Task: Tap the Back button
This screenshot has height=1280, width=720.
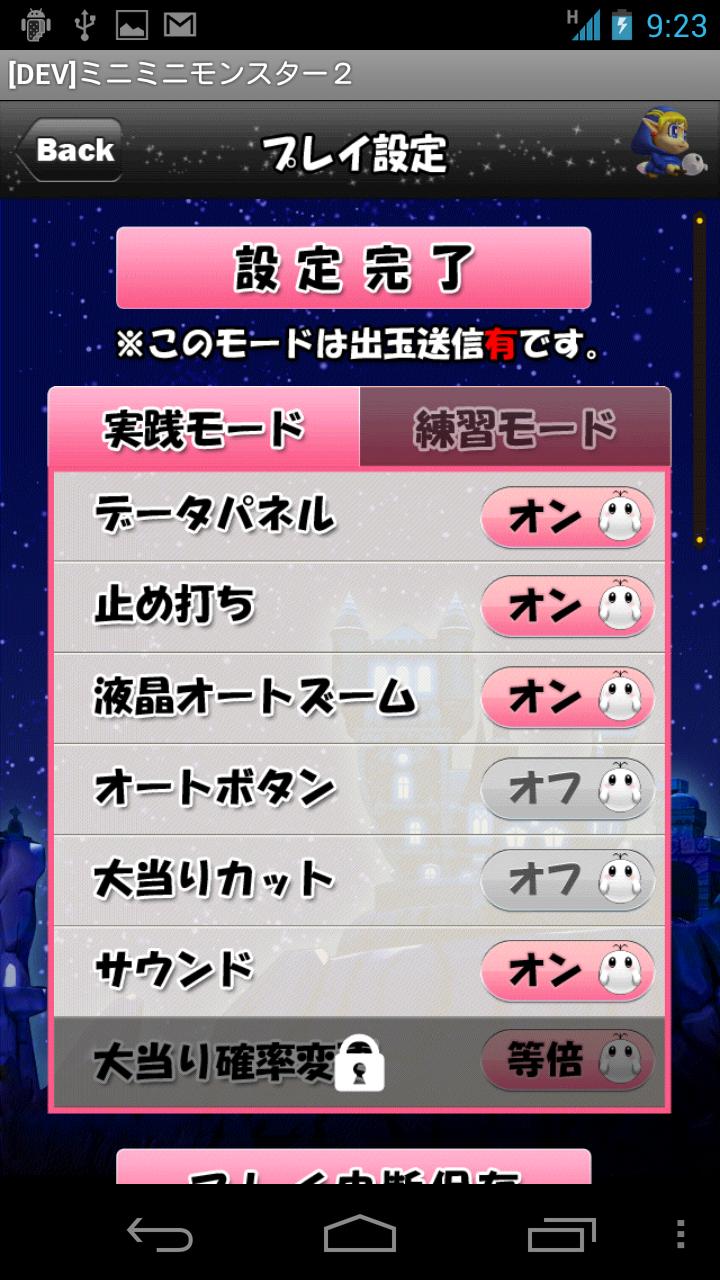Action: pyautogui.click(x=70, y=151)
